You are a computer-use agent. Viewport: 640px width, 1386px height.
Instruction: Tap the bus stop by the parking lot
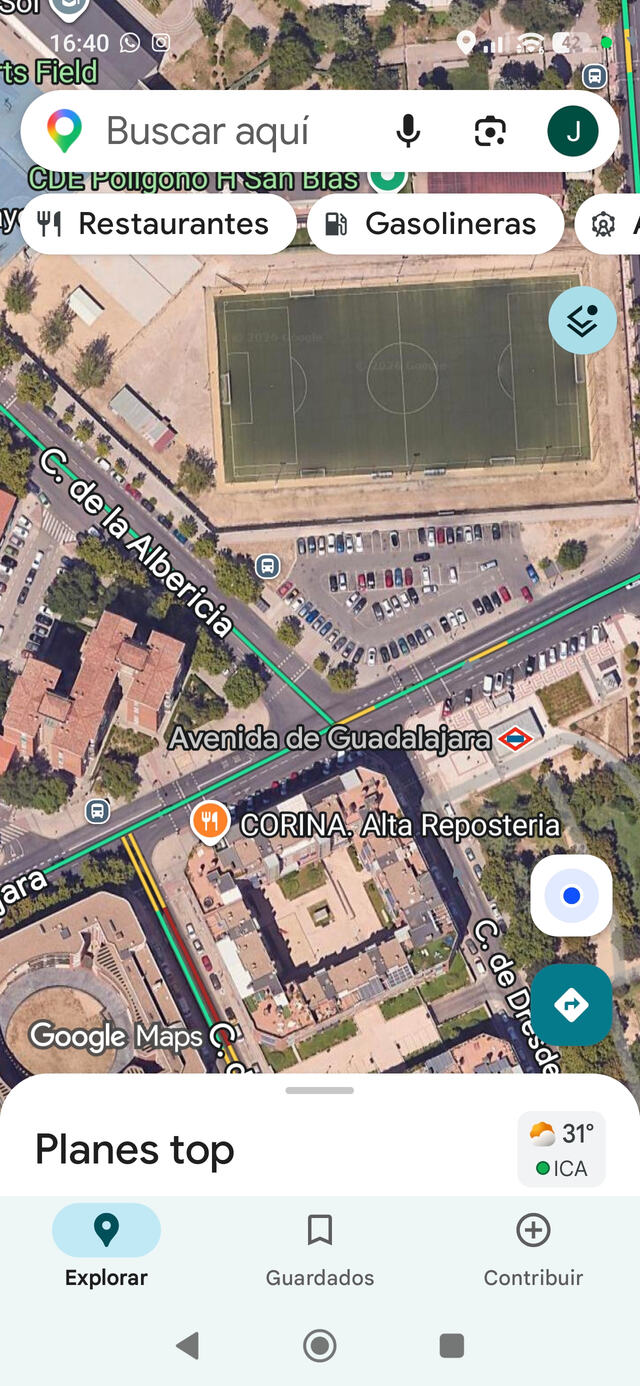(x=267, y=566)
